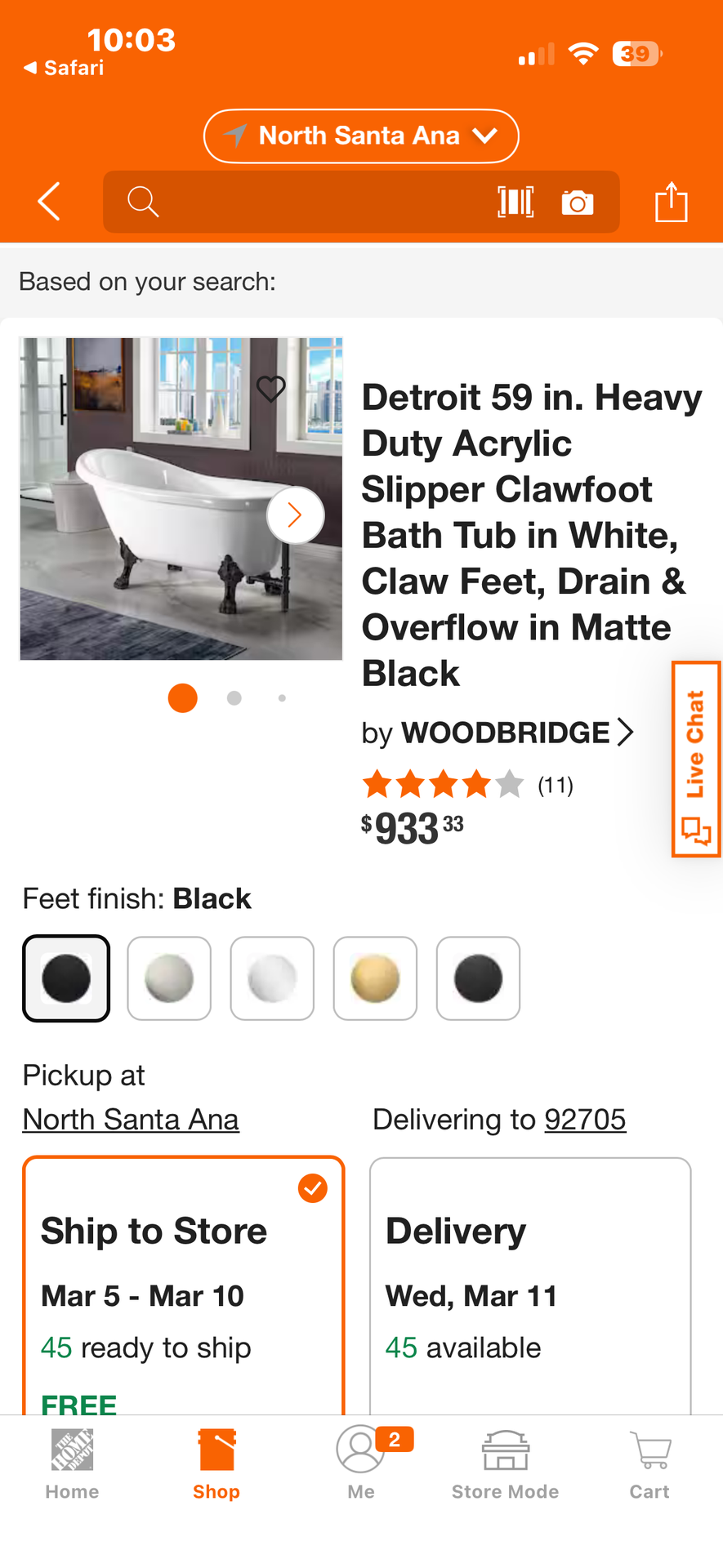723x1568 pixels.
Task: Go back using the arrow
Action: coord(49,202)
